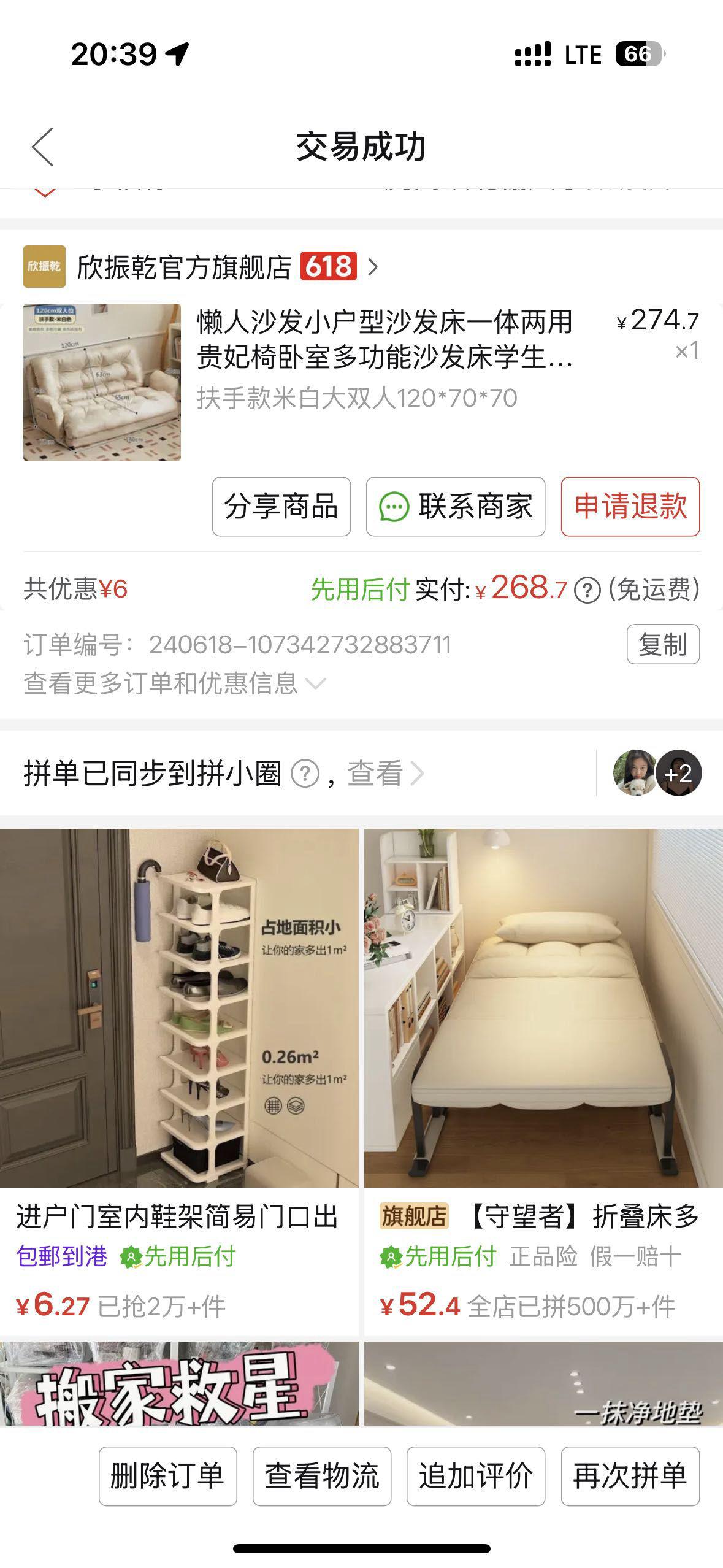Click the location arrow next to 20:39

(x=176, y=54)
